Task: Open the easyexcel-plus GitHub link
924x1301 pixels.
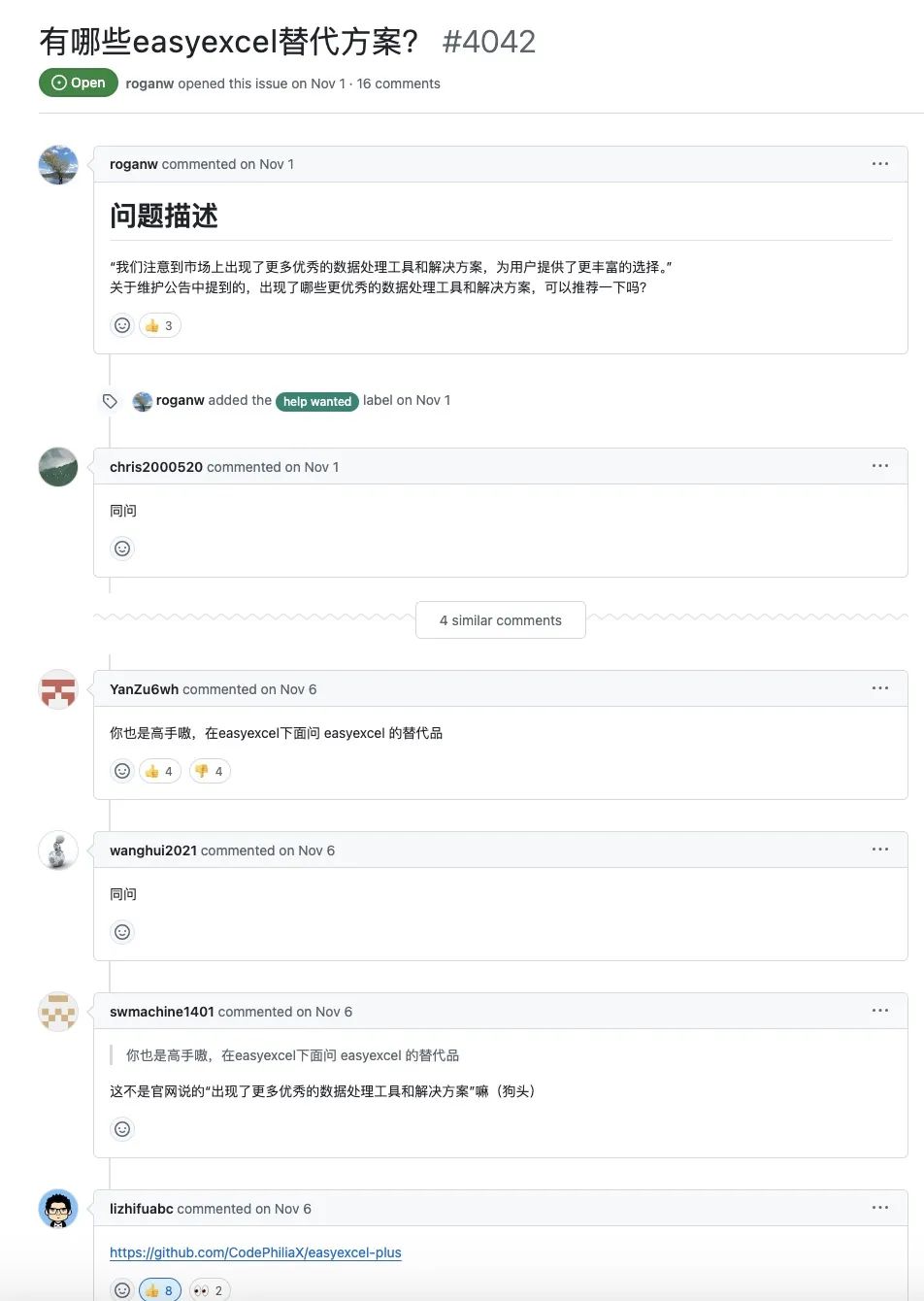Action: point(255,1252)
